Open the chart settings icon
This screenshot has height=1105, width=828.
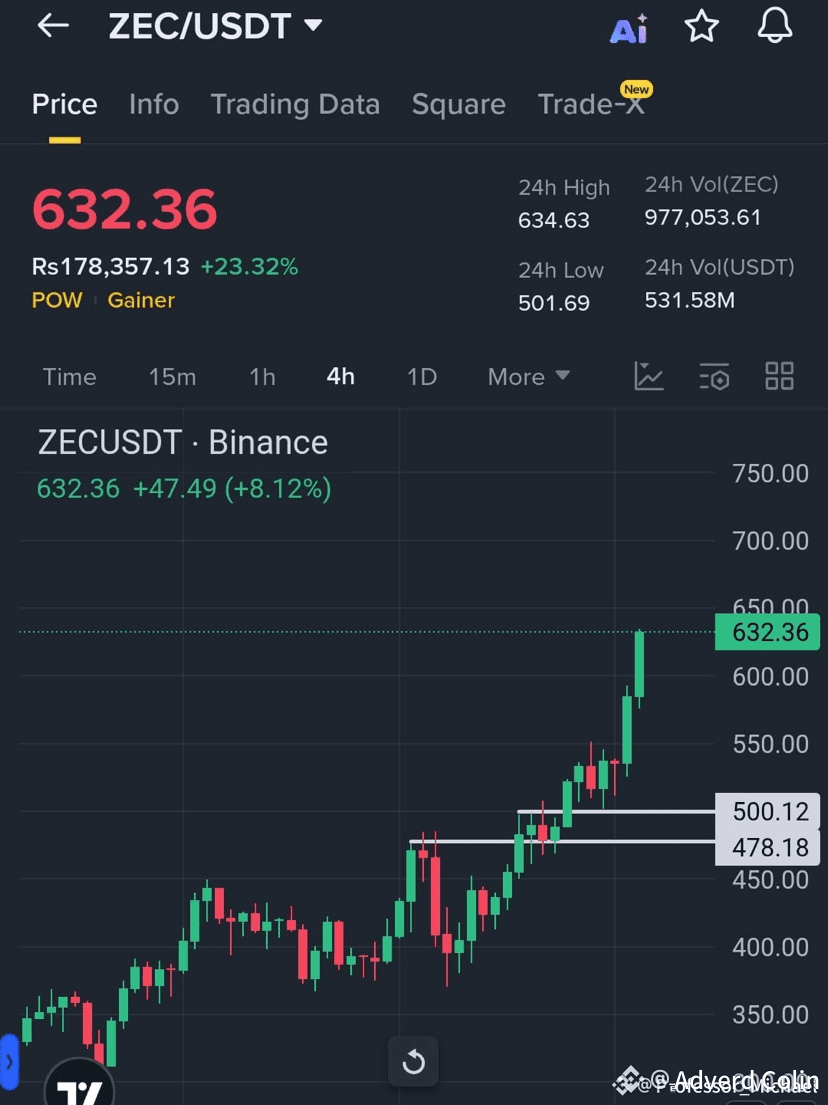[x=714, y=377]
